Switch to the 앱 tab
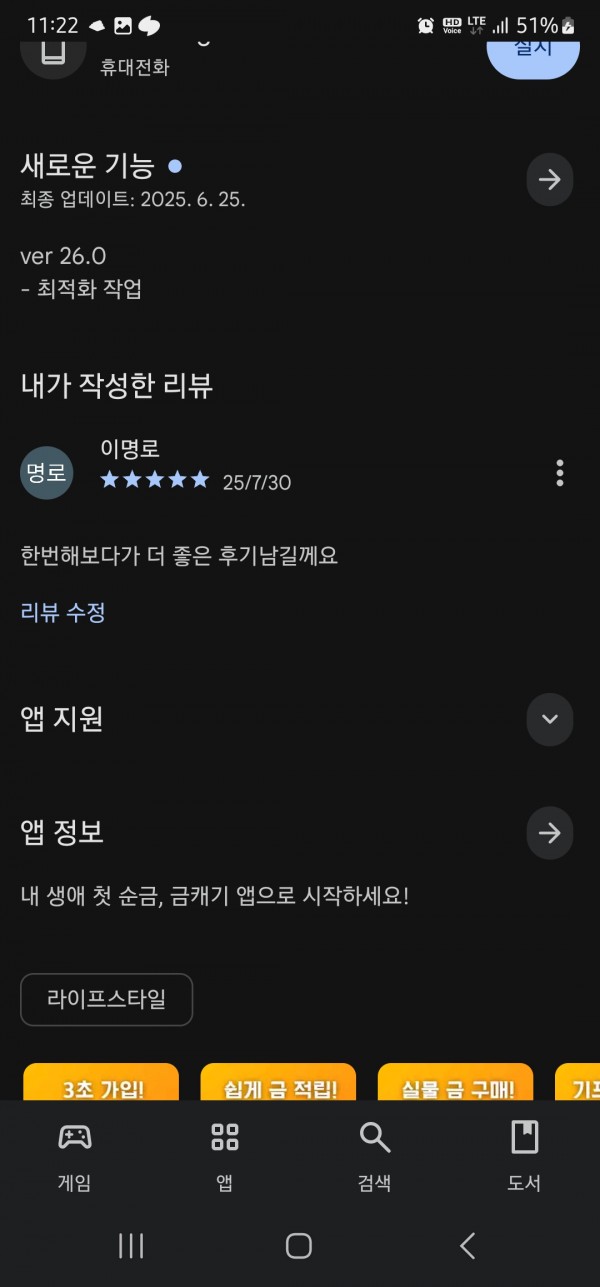Image resolution: width=600 pixels, height=1287 pixels. (225, 1156)
